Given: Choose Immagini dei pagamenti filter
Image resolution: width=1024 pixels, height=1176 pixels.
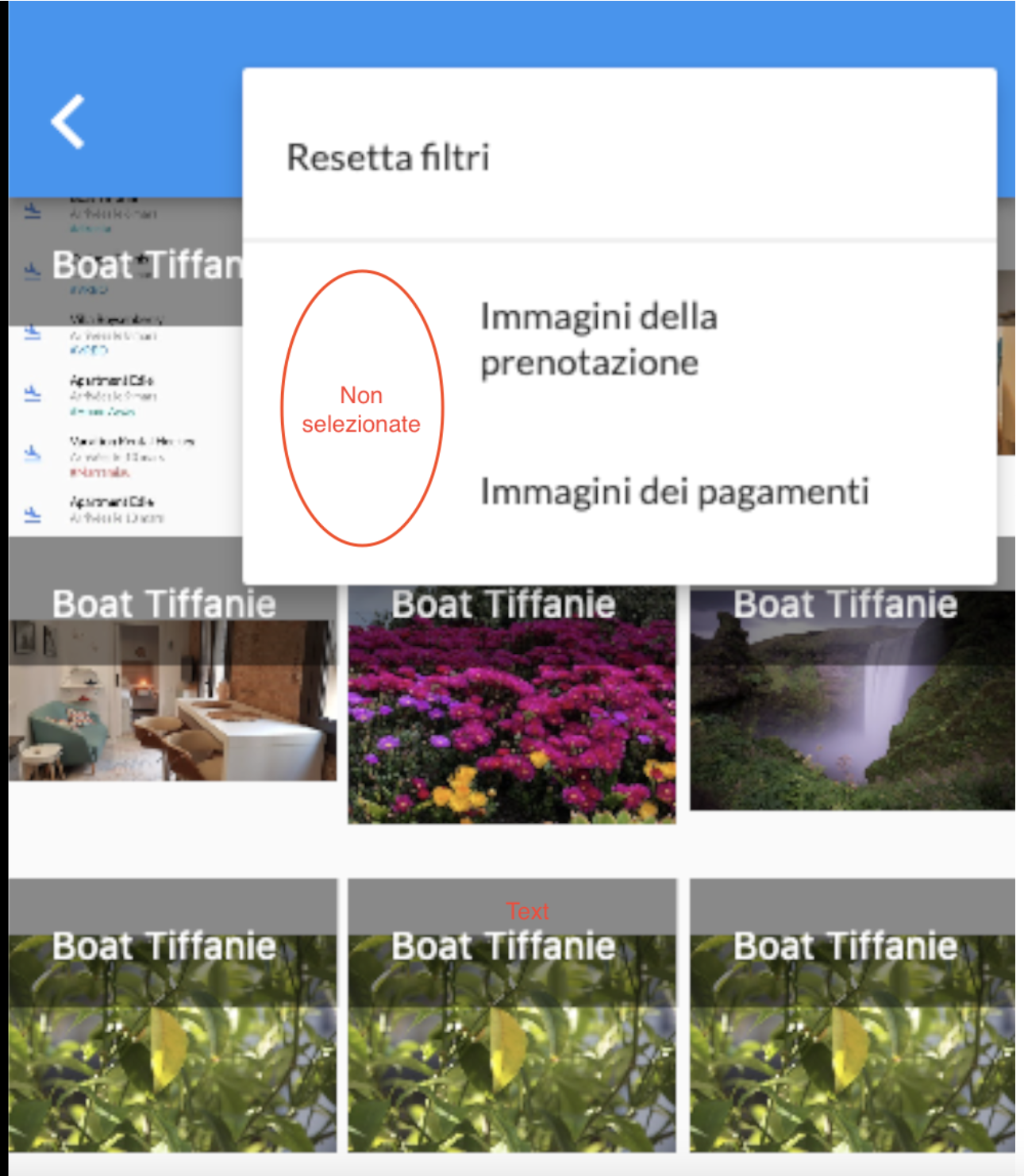Looking at the screenshot, I should (674, 491).
